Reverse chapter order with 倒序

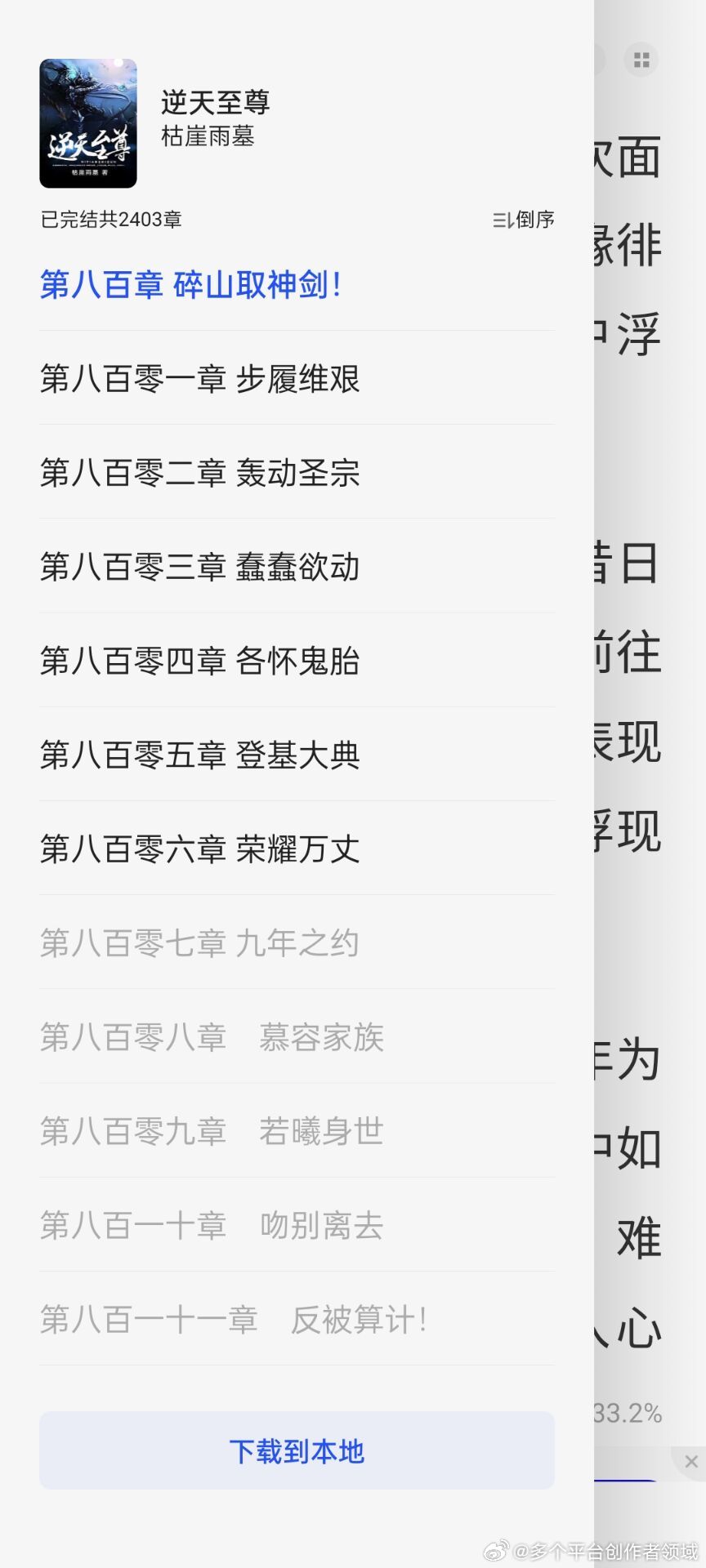[524, 220]
